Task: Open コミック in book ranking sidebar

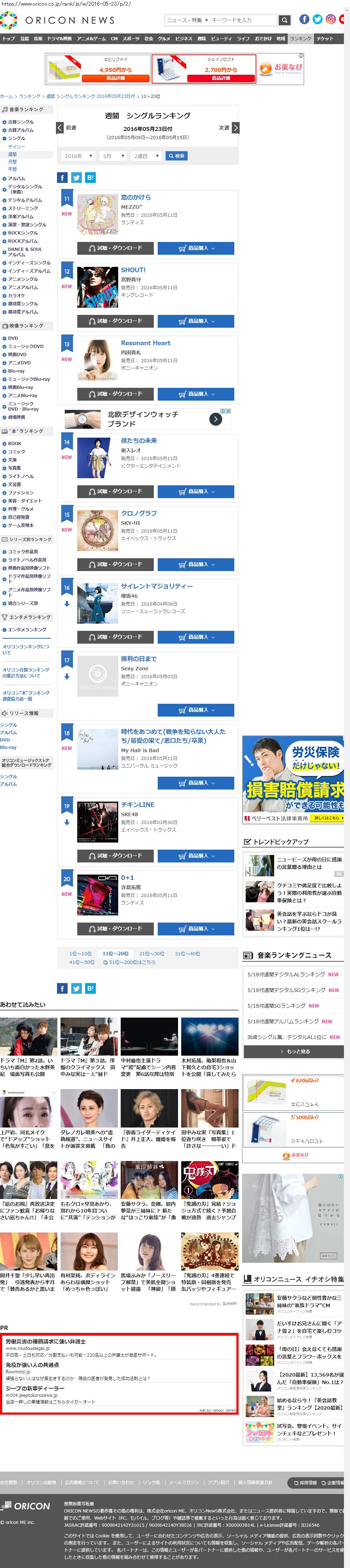Action: coord(16,452)
